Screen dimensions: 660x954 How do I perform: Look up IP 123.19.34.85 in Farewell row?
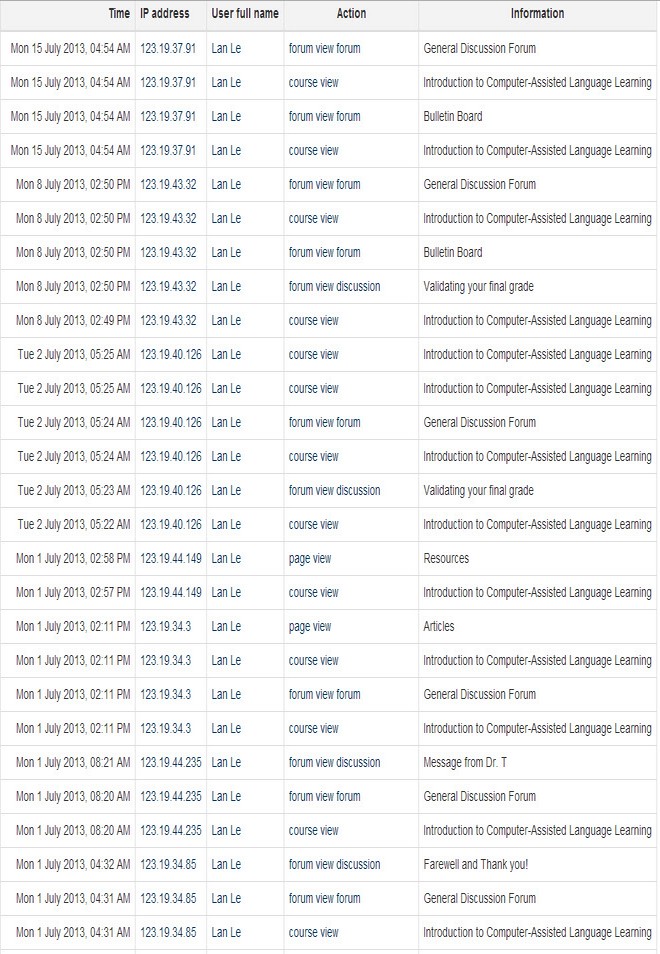168,864
